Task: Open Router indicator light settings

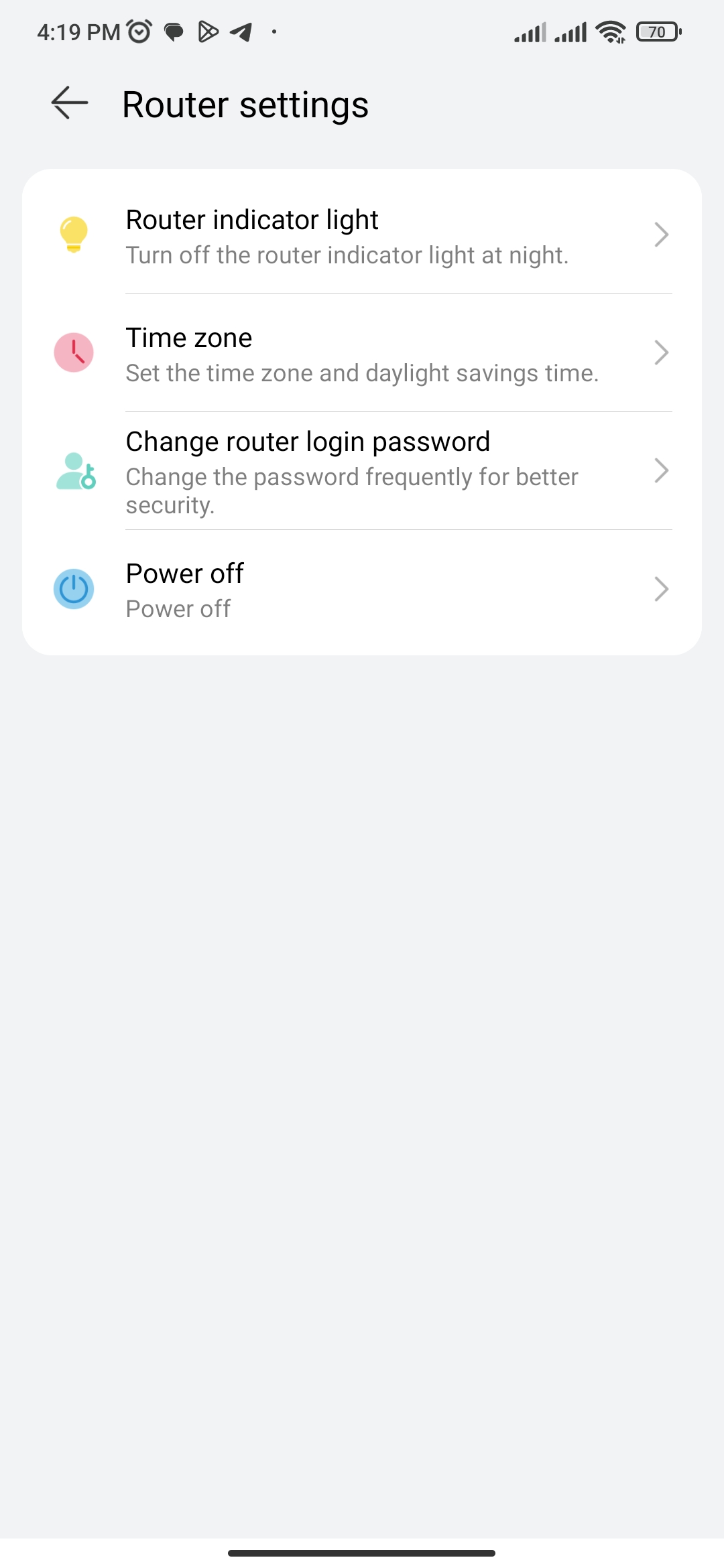Action: (362, 235)
